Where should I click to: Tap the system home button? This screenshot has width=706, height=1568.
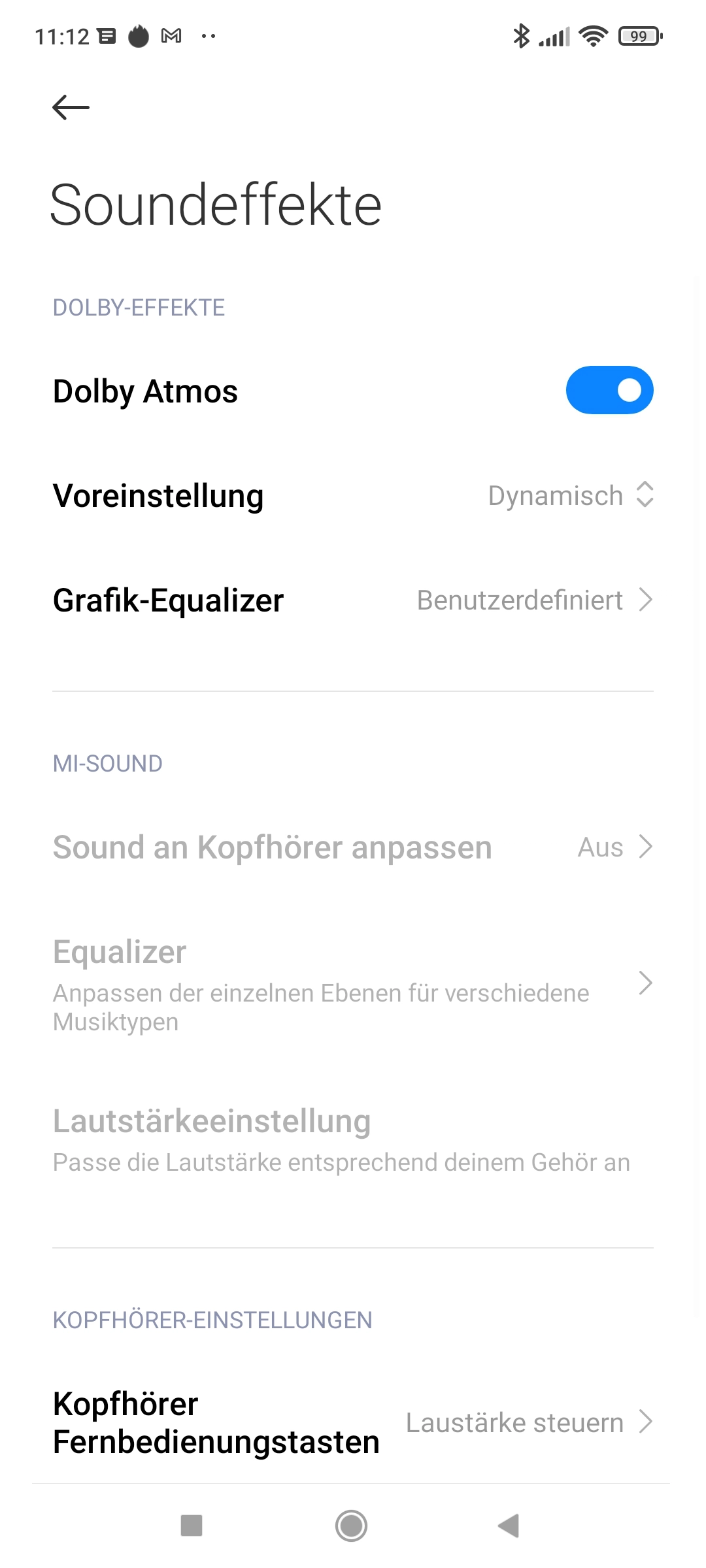coord(351,1526)
